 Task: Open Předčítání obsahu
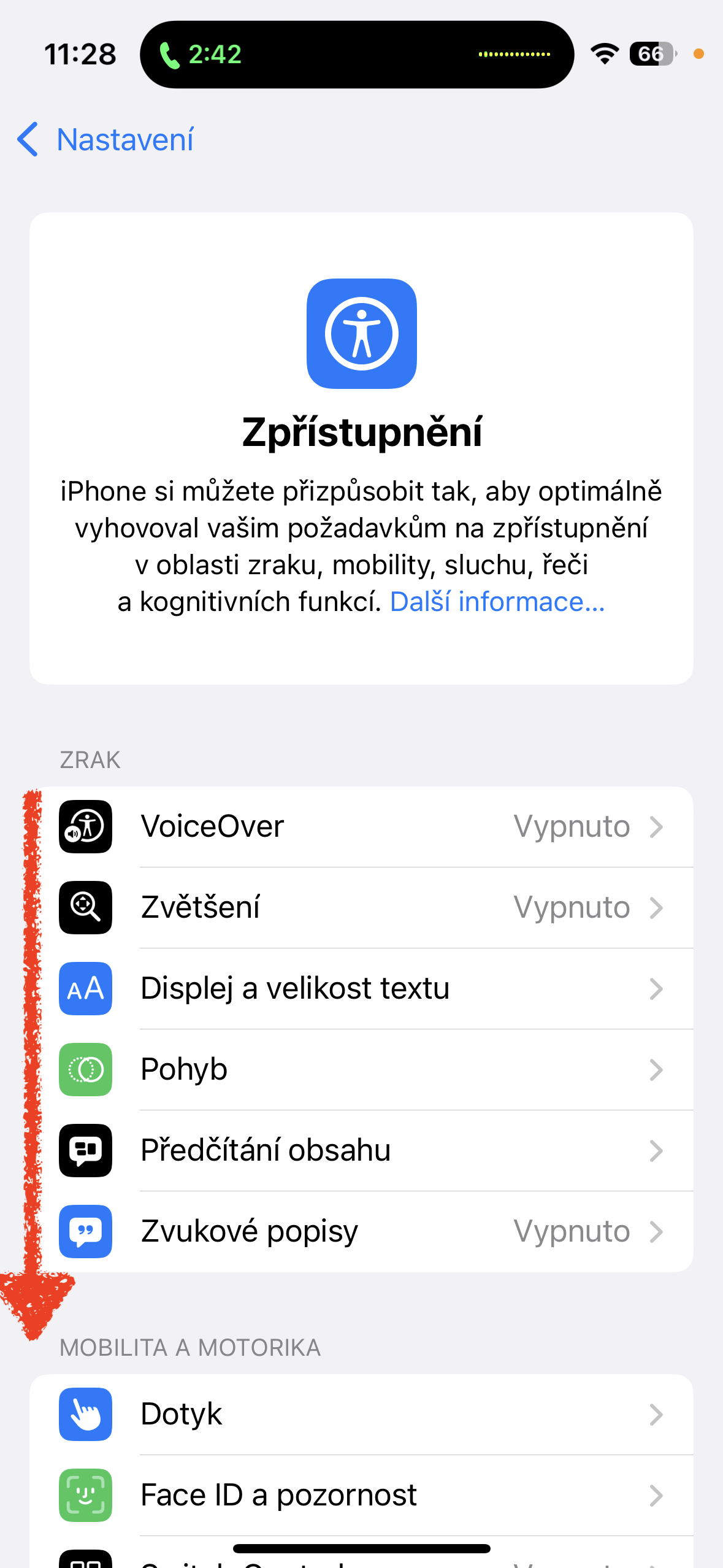362,1150
